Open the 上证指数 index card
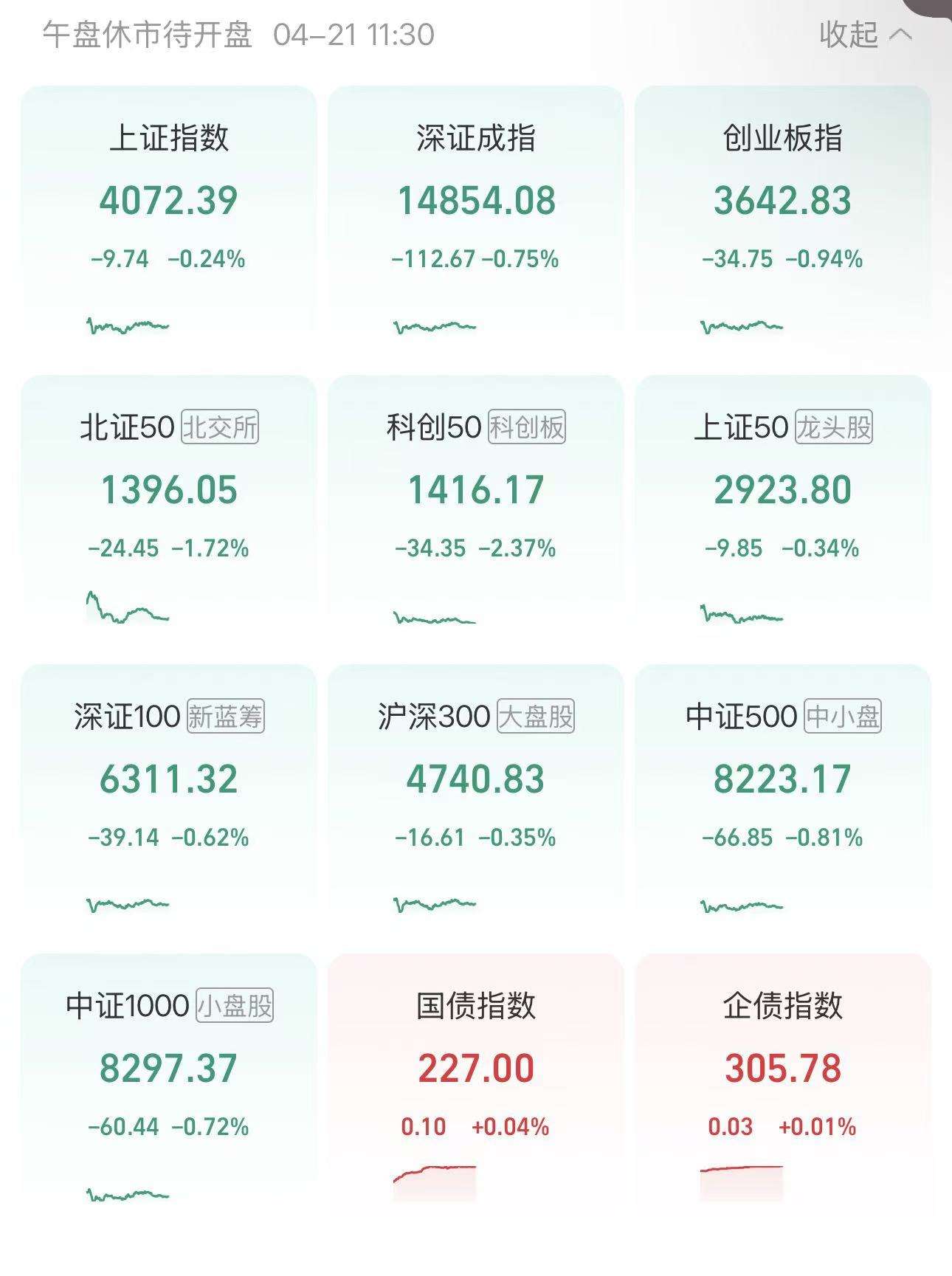Viewport: 952px width, 1276px height. [169, 217]
